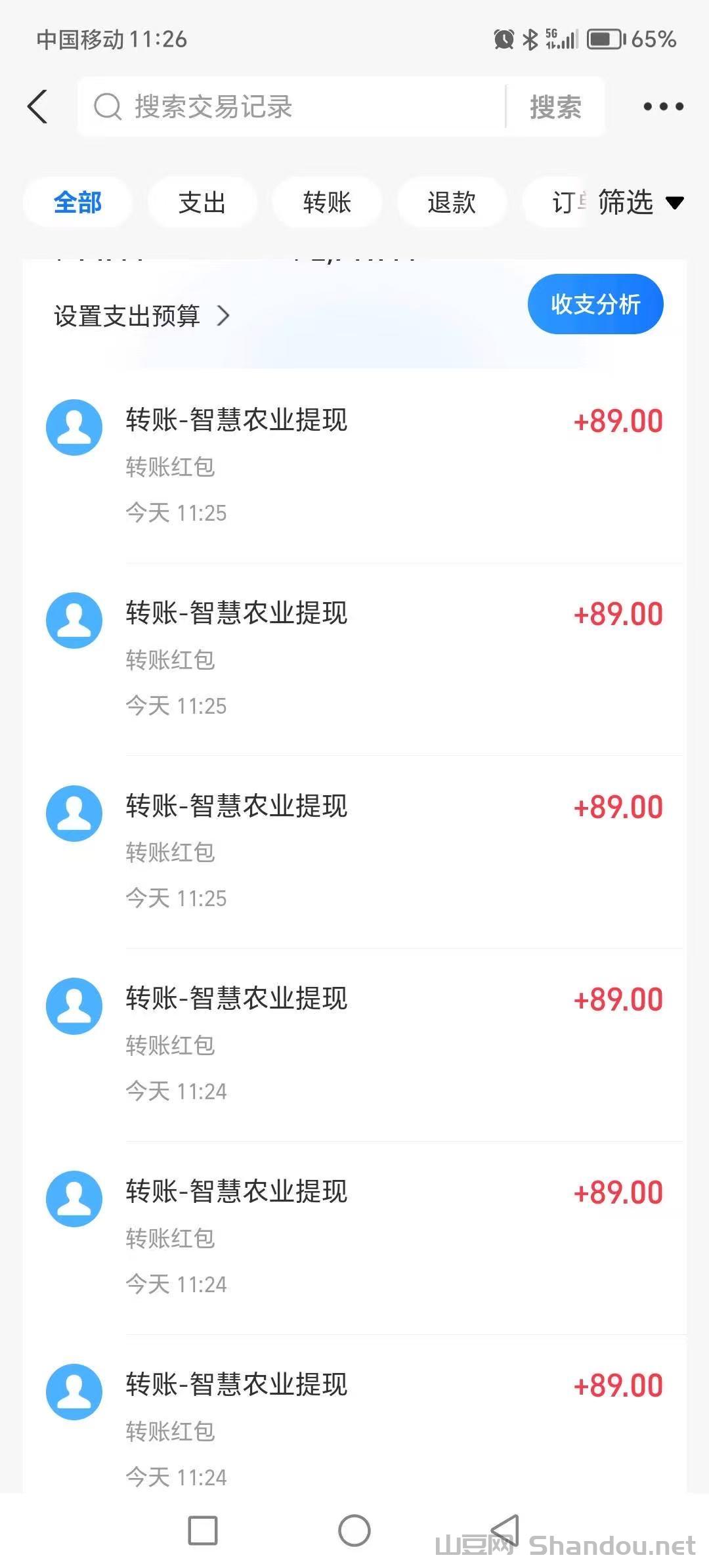
Task: Tap the 搜索 button
Action: point(555,107)
